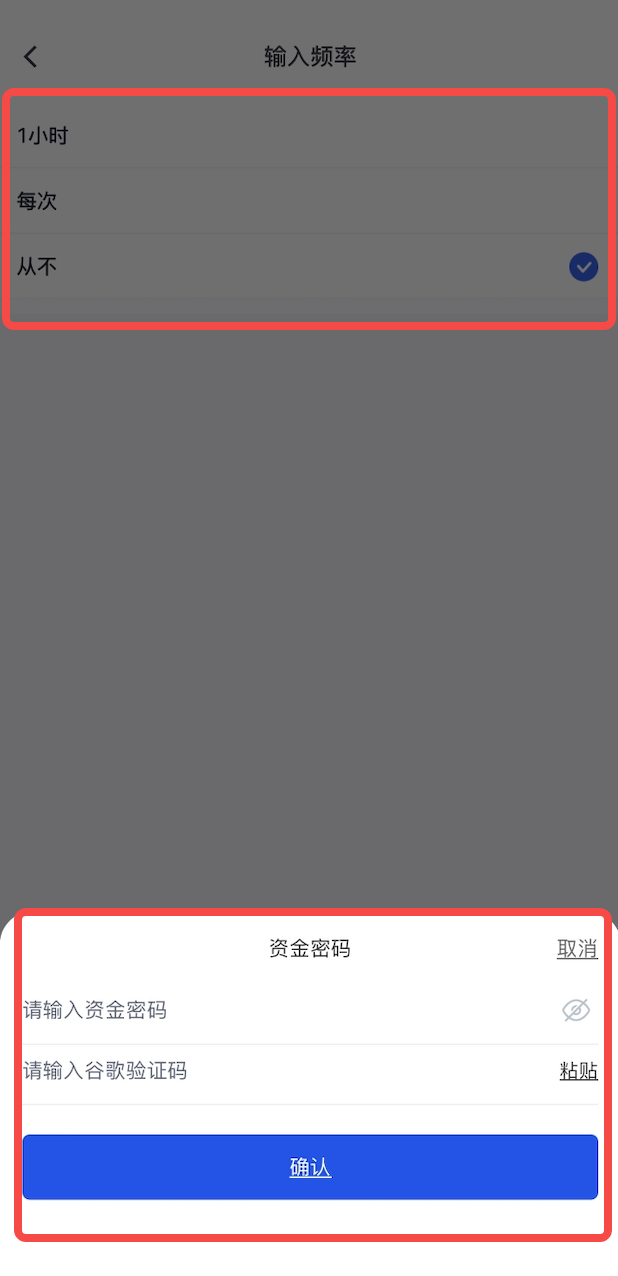Confirm with the 确认 button

click(x=310, y=1167)
